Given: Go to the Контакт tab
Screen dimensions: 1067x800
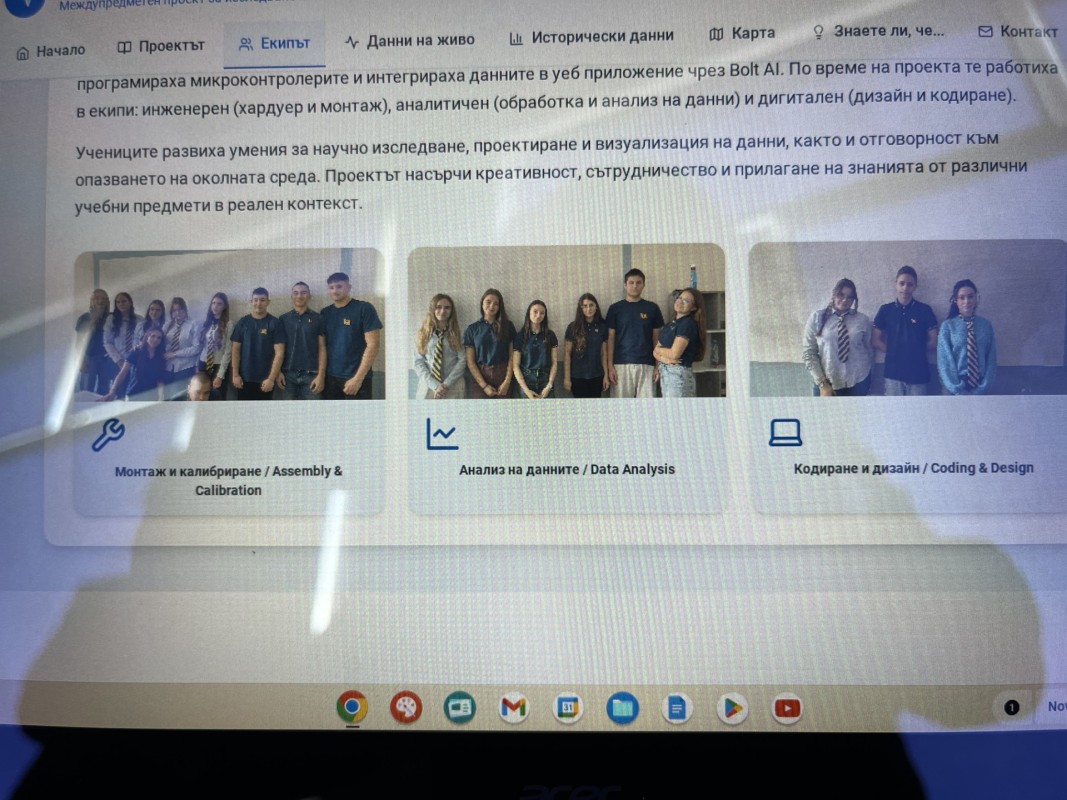Looking at the screenshot, I should tap(1018, 31).
